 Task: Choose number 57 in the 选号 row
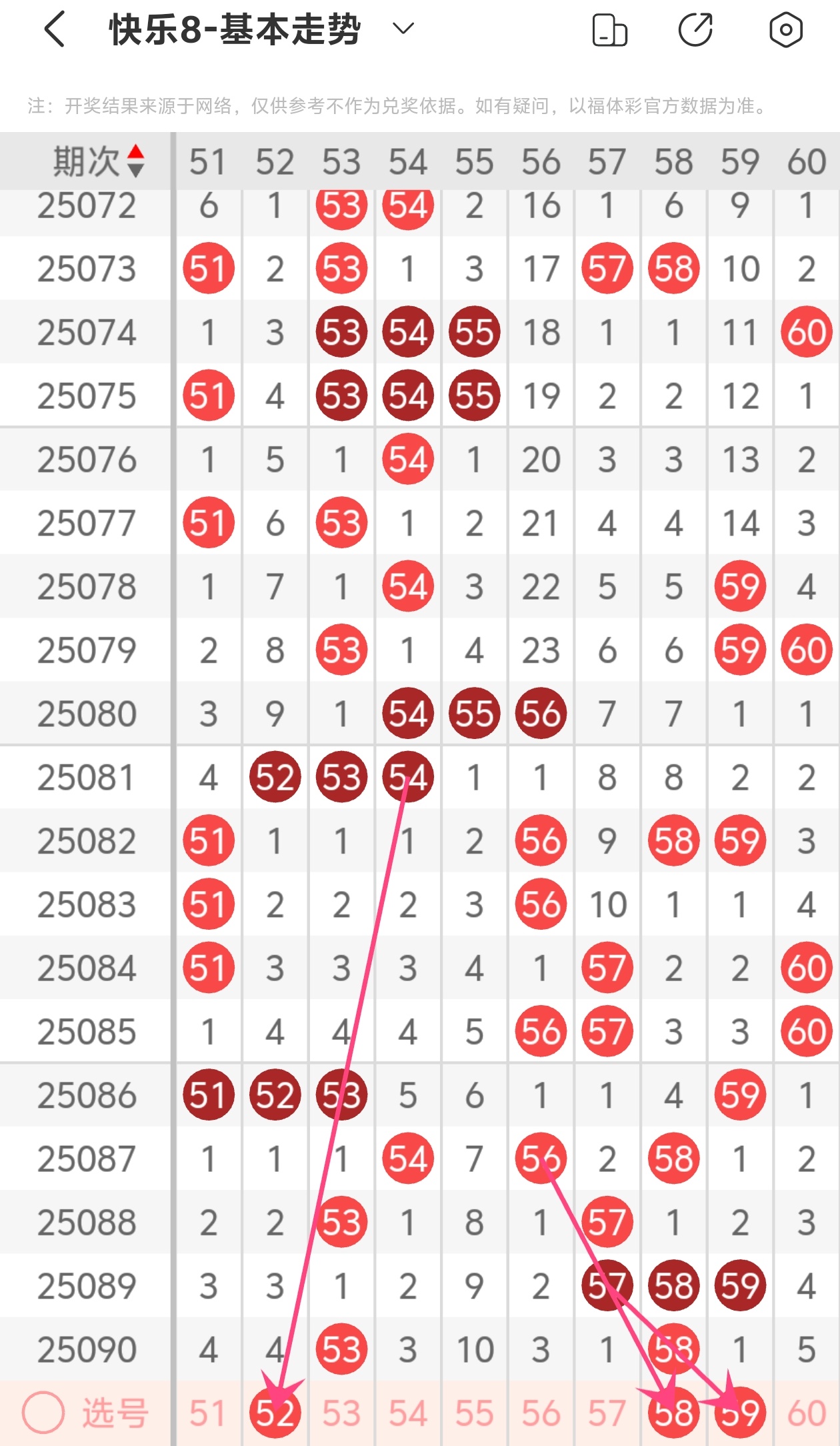click(x=607, y=1413)
